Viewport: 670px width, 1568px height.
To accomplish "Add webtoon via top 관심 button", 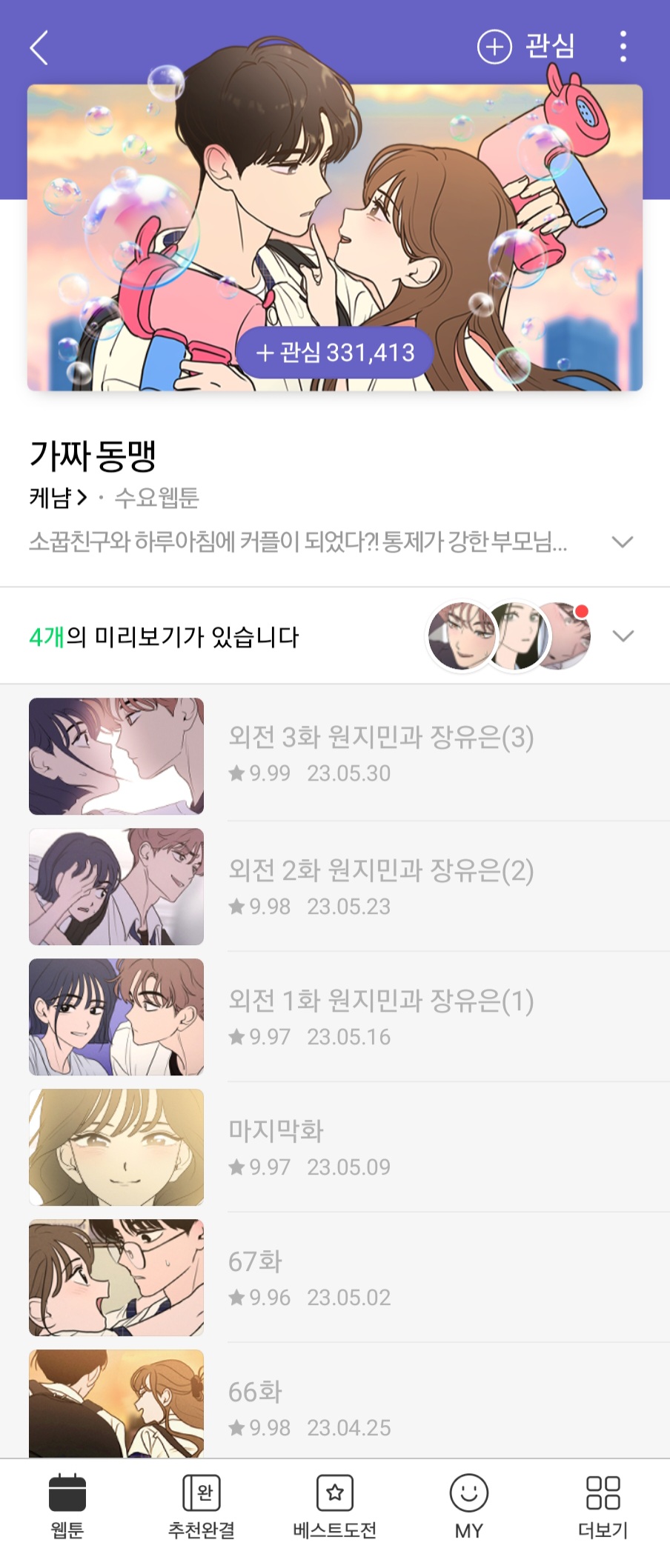I will coord(525,47).
